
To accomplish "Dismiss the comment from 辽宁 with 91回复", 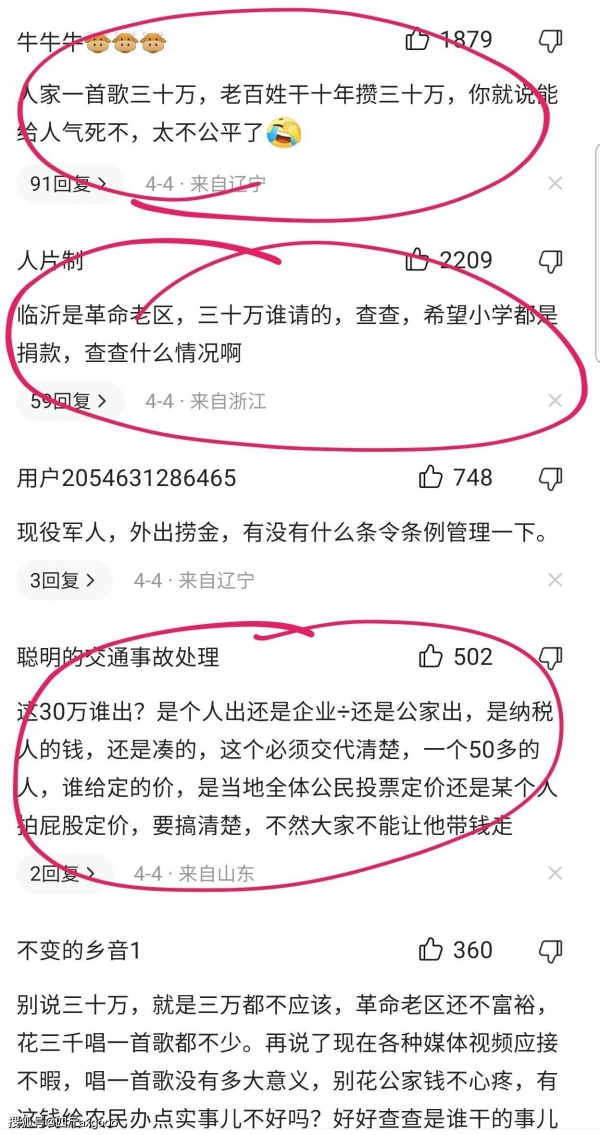I will tap(555, 184).
